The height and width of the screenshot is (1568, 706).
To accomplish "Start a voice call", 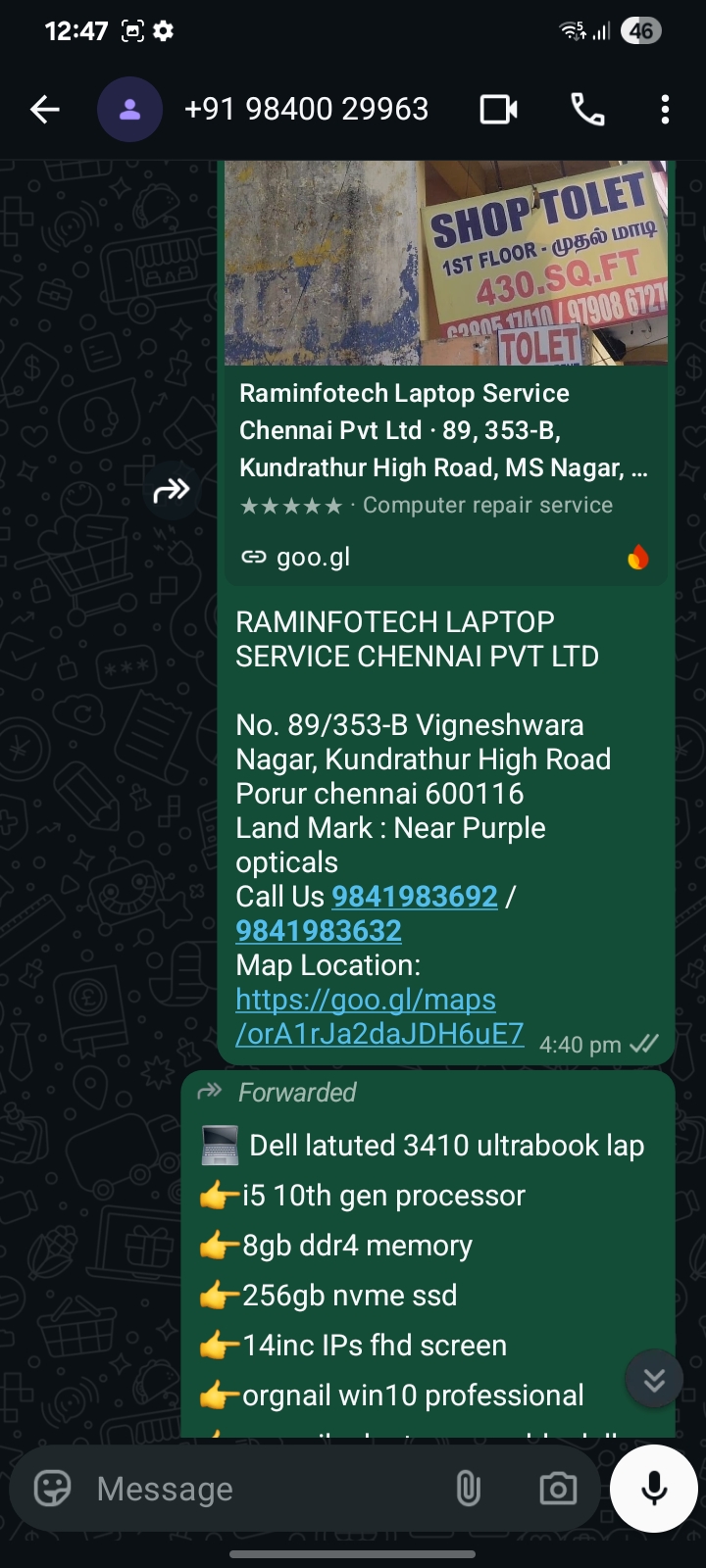I will click(587, 109).
